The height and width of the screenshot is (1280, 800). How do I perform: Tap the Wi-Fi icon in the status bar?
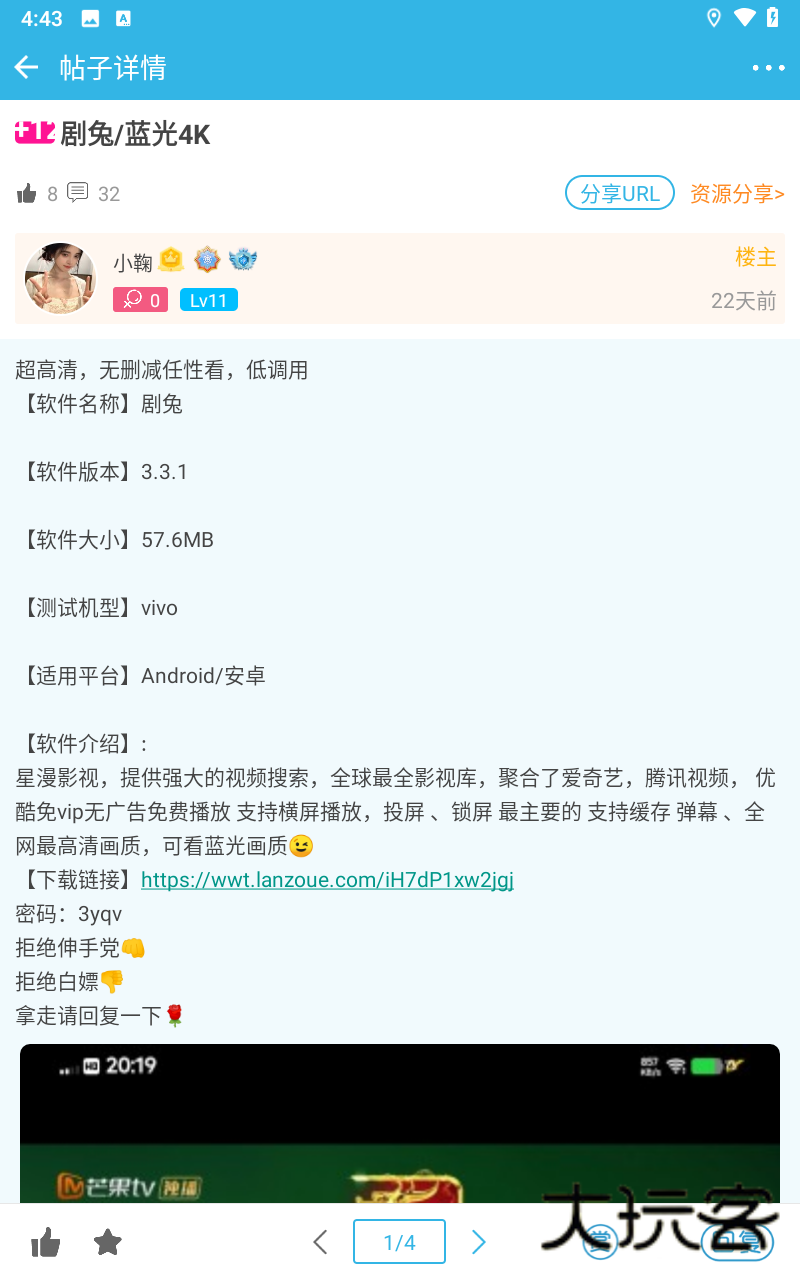[x=742, y=17]
